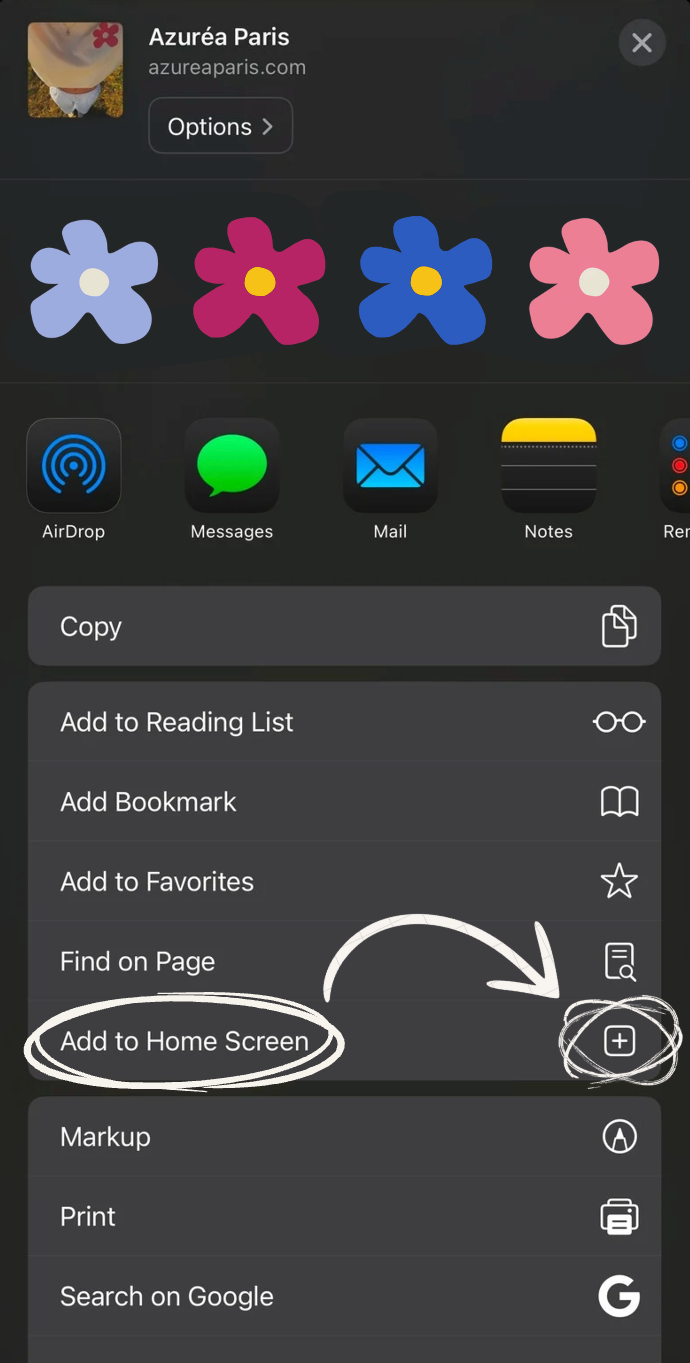Add page to Reading List
The width and height of the screenshot is (690, 1363).
click(344, 722)
